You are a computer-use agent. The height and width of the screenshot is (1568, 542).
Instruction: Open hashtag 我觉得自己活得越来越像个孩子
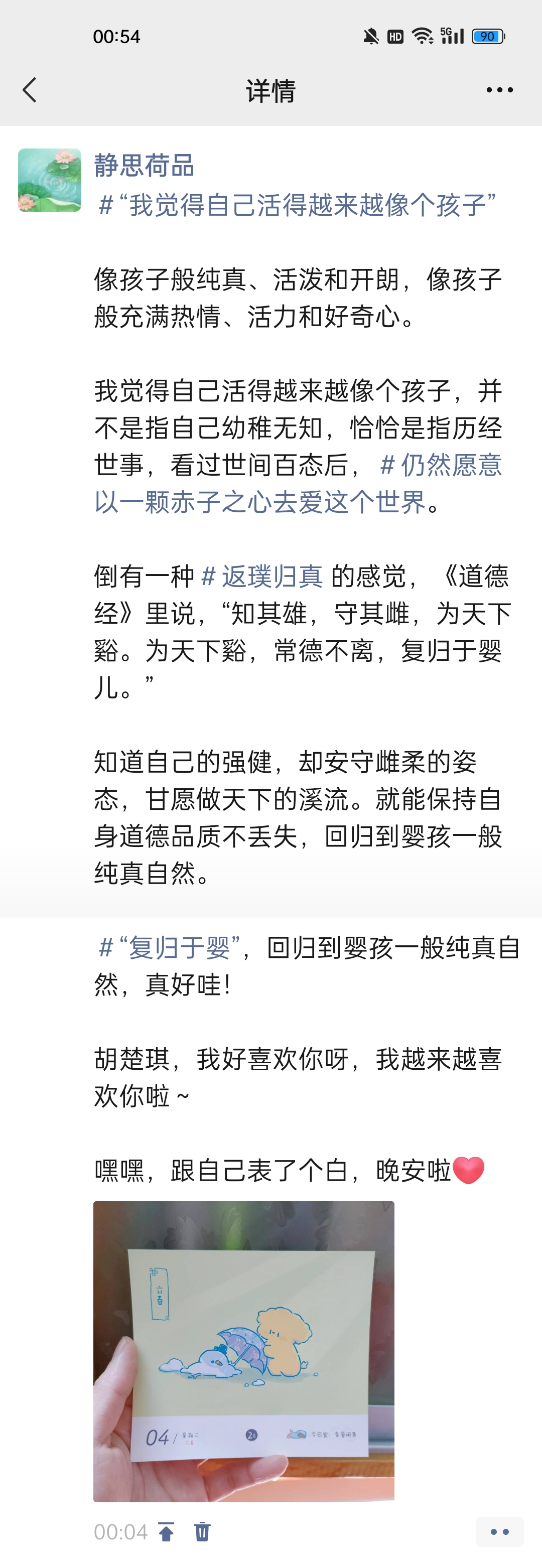click(297, 205)
